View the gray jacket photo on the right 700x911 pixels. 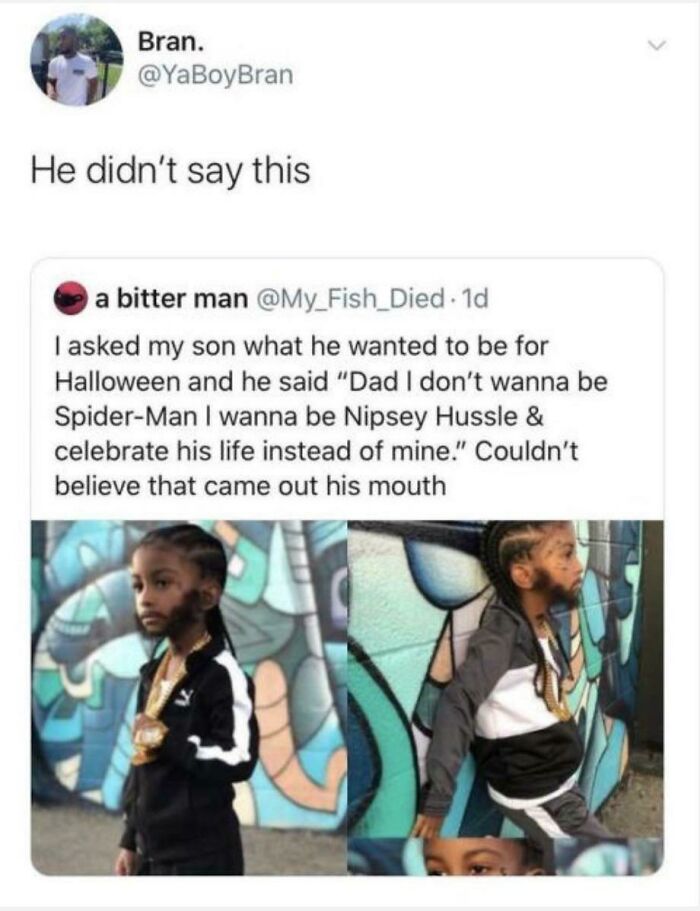point(506,679)
